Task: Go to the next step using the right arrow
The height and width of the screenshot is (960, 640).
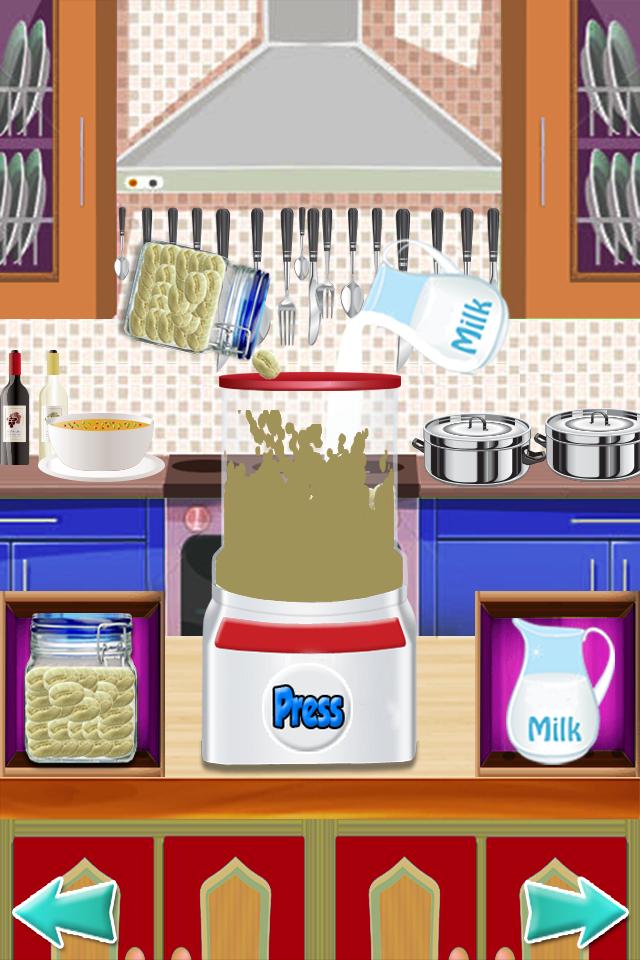Action: coord(575,908)
